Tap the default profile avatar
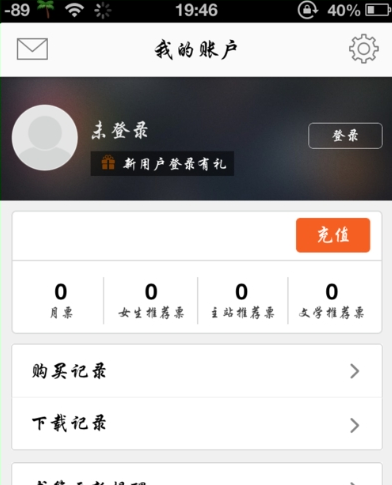The width and height of the screenshot is (392, 485). pyautogui.click(x=45, y=138)
